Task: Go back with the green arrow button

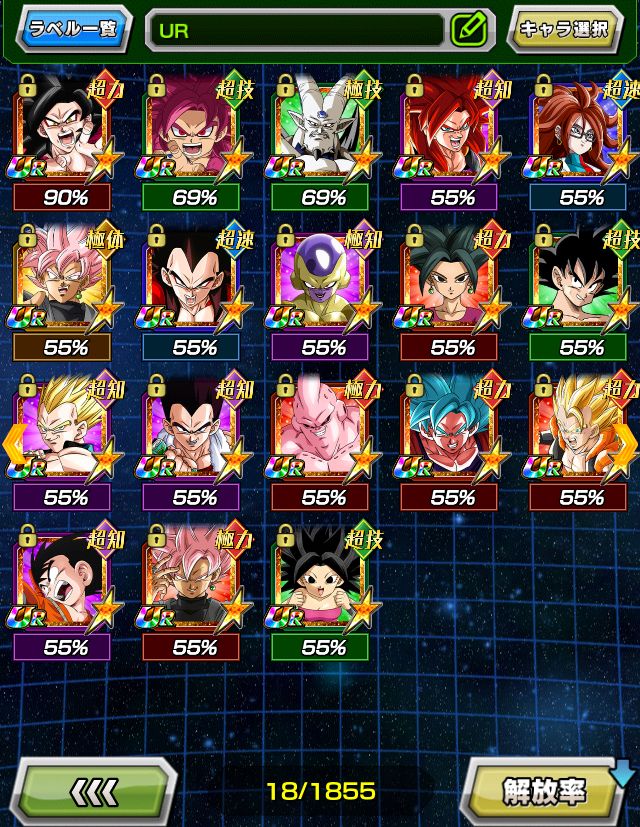Action: (x=95, y=792)
